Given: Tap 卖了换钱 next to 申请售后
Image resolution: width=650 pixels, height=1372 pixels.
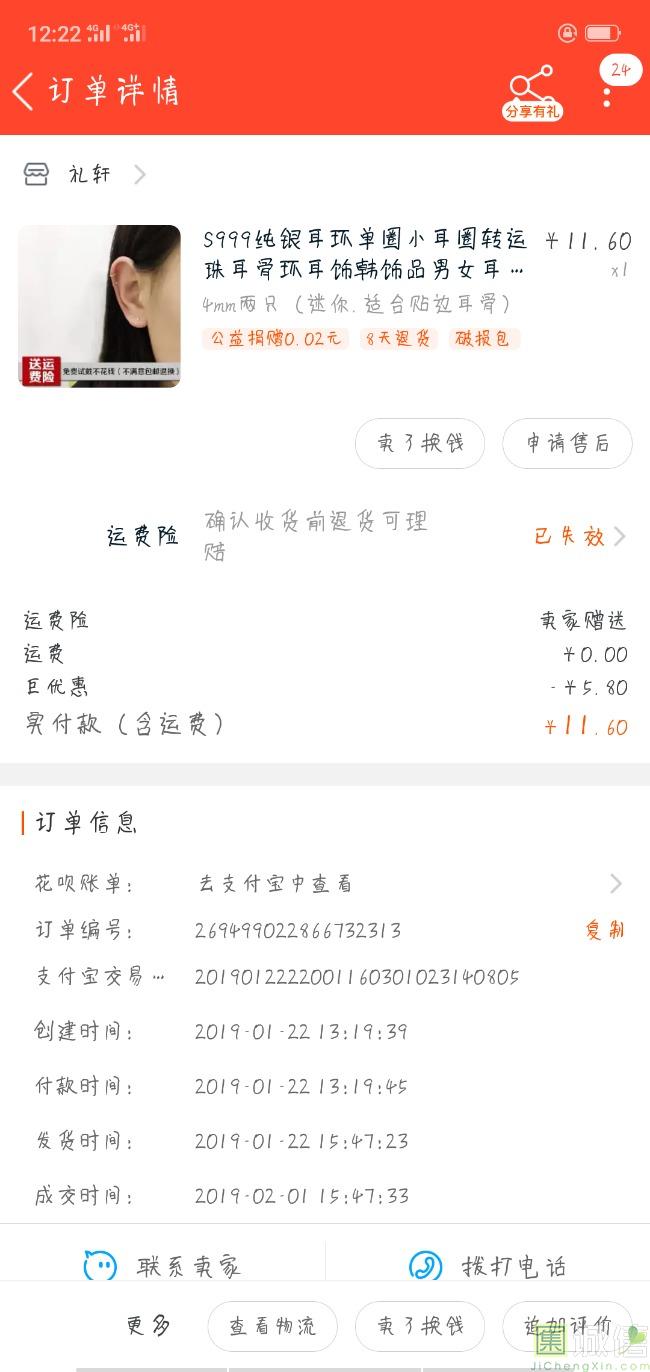Looking at the screenshot, I should pyautogui.click(x=420, y=443).
